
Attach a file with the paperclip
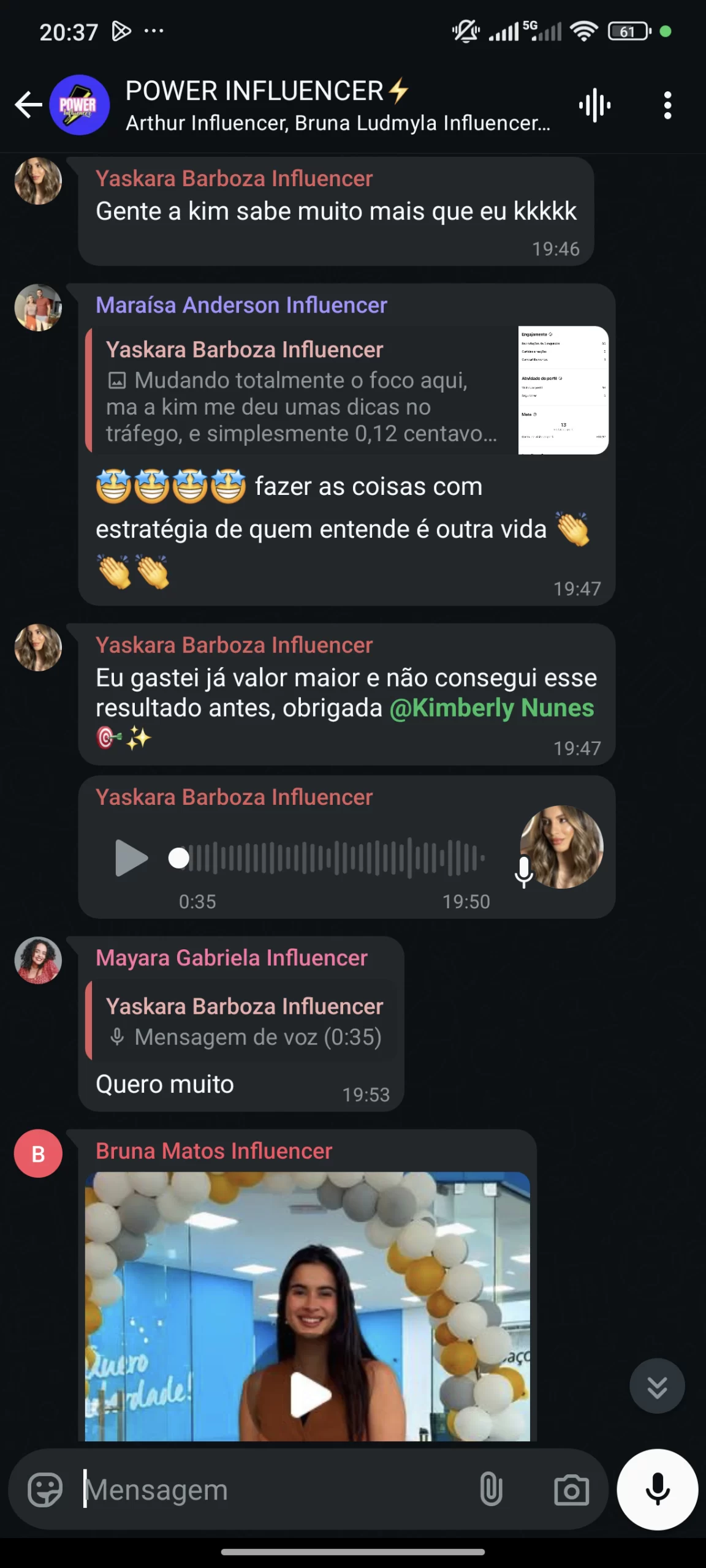tap(491, 1490)
